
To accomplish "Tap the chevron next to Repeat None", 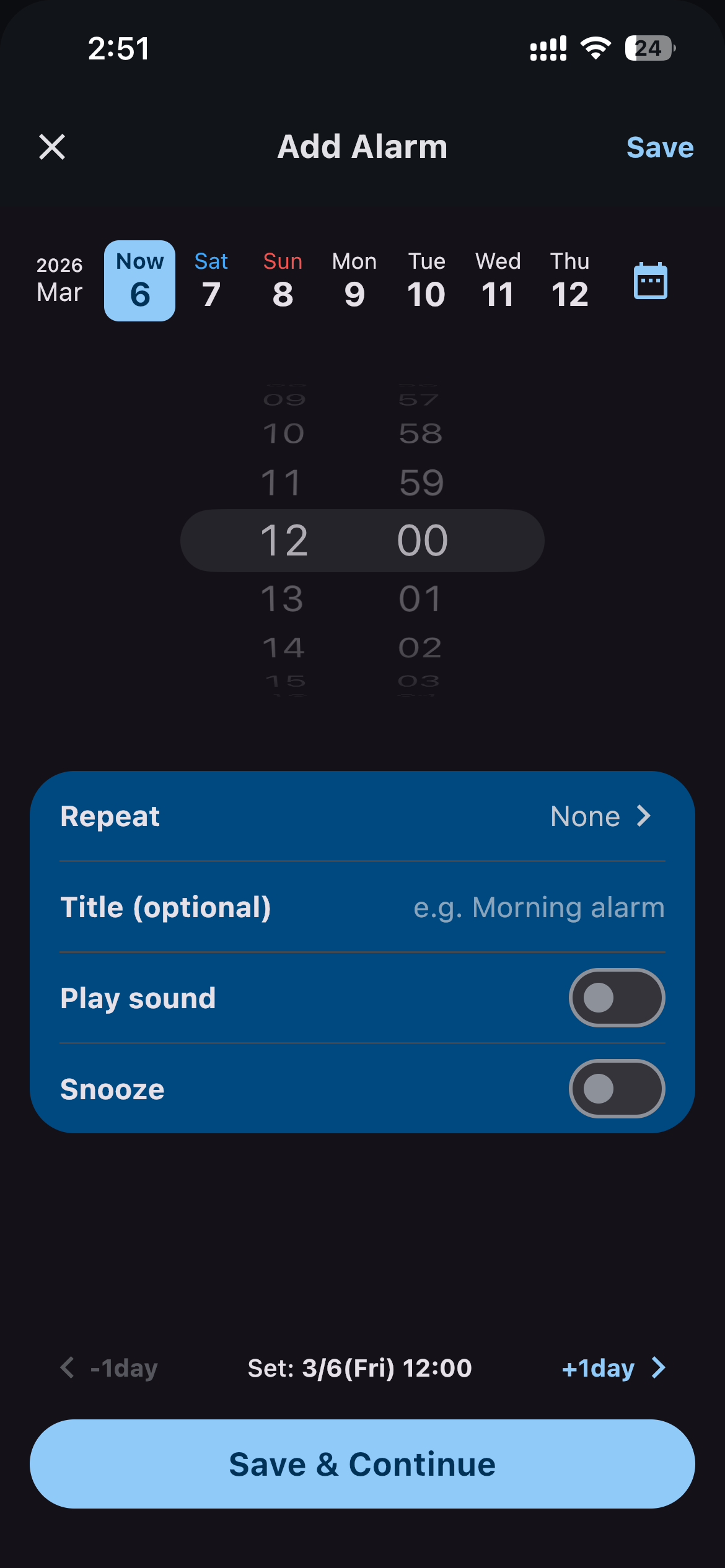I will 644,816.
